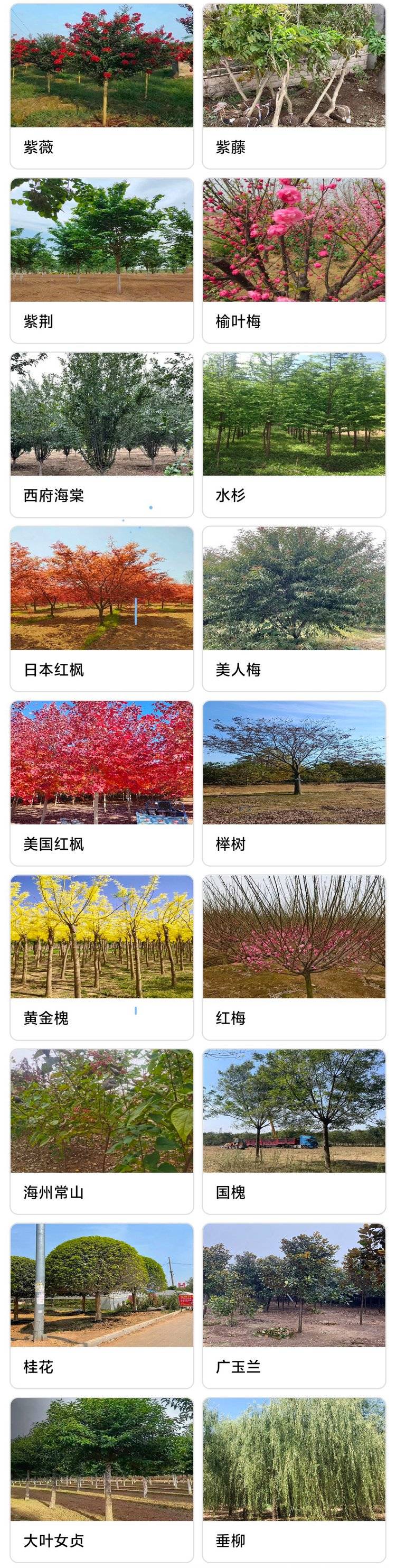Select the 美国红枫 card
The image size is (396, 1568).
tap(101, 783)
